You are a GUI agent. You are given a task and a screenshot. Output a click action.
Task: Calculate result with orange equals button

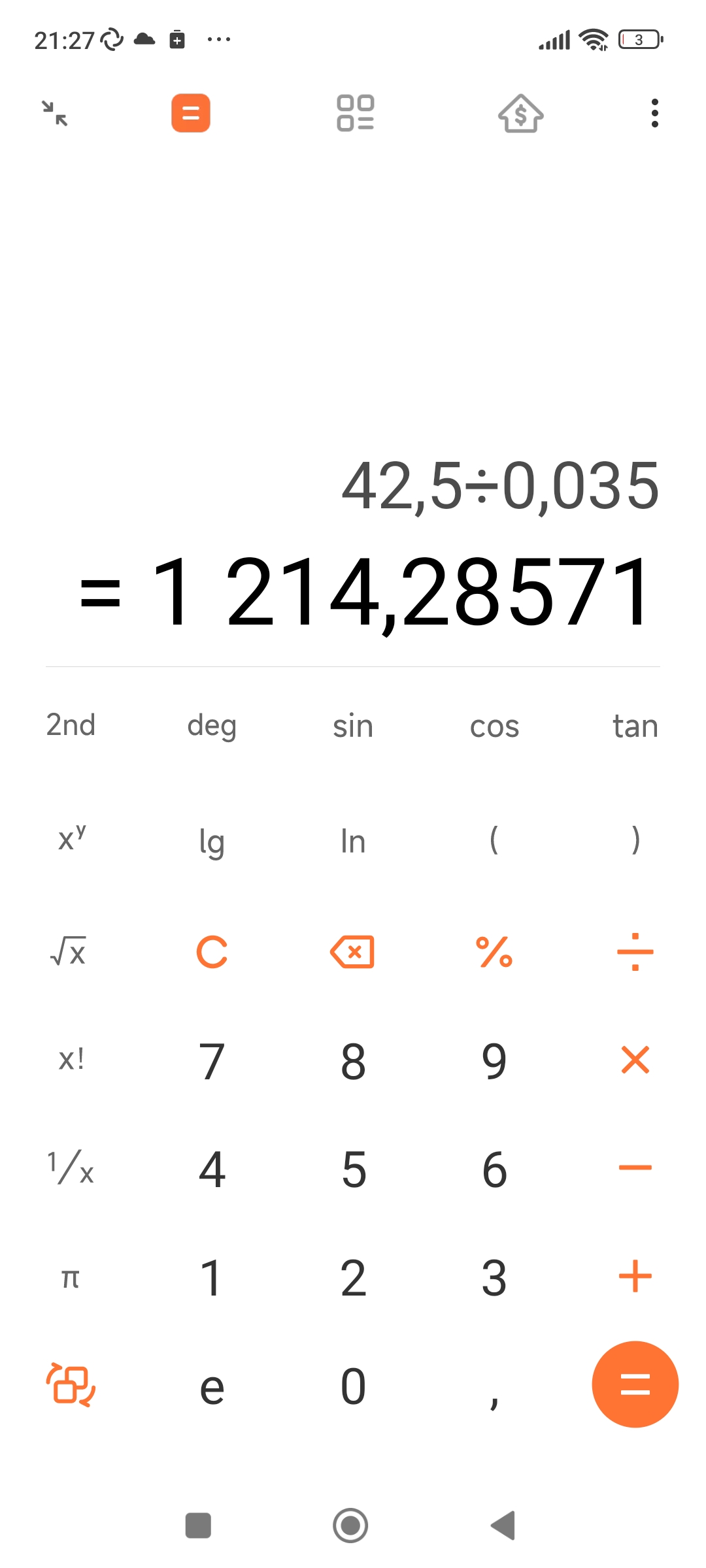coord(635,1384)
